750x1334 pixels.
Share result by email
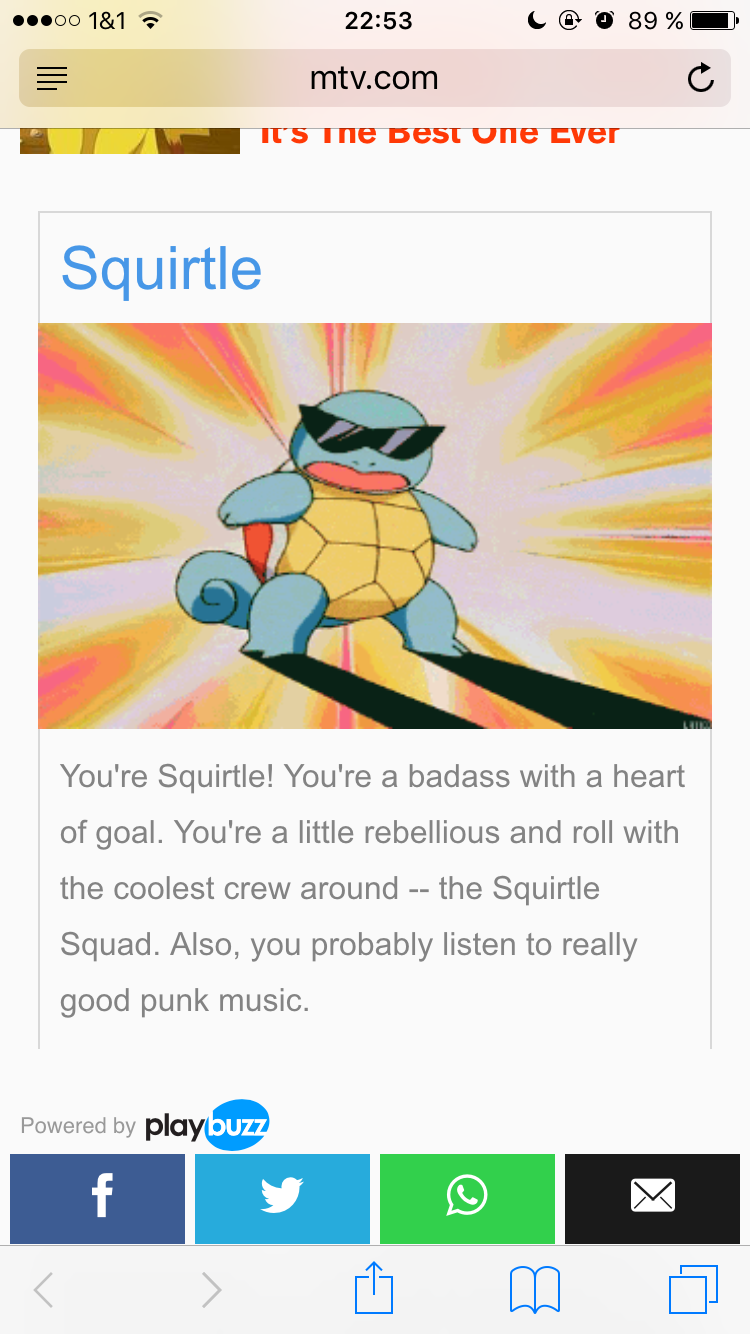coord(652,1197)
